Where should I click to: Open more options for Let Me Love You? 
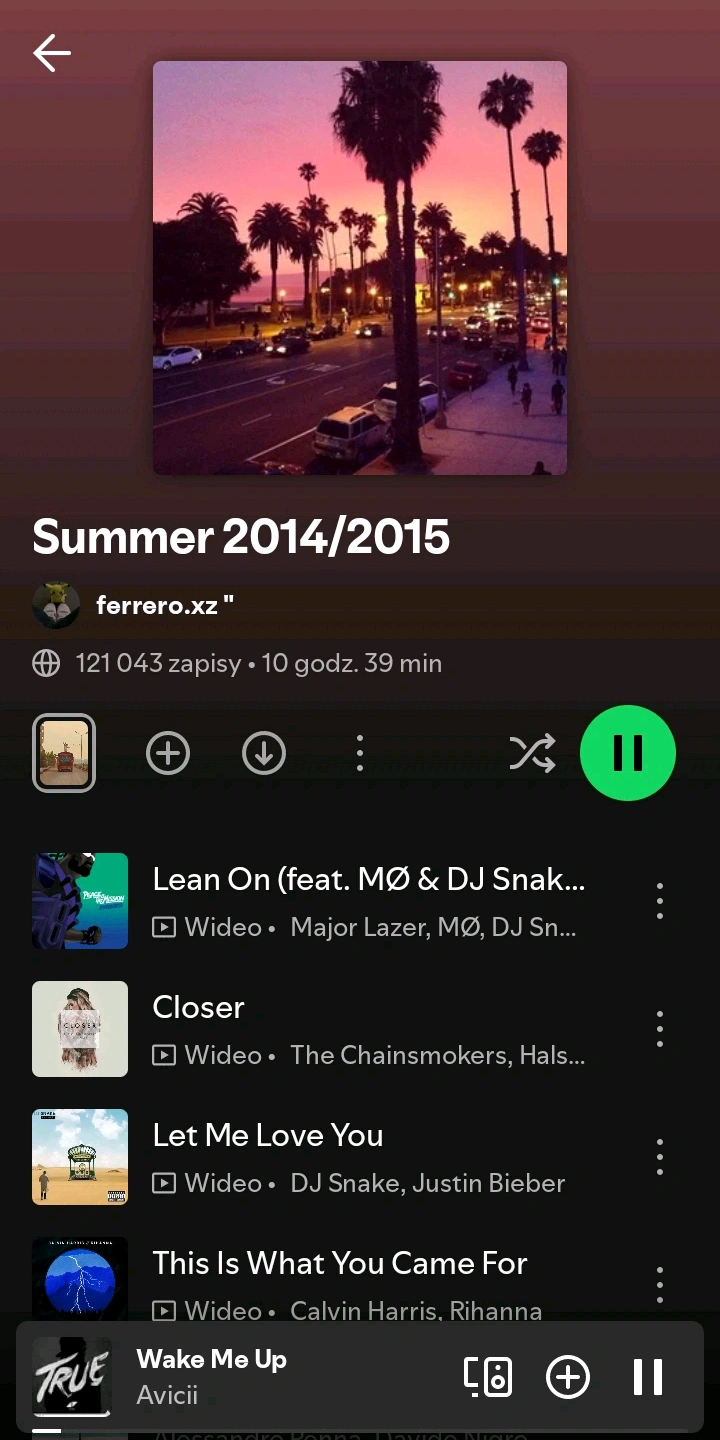tap(659, 1157)
